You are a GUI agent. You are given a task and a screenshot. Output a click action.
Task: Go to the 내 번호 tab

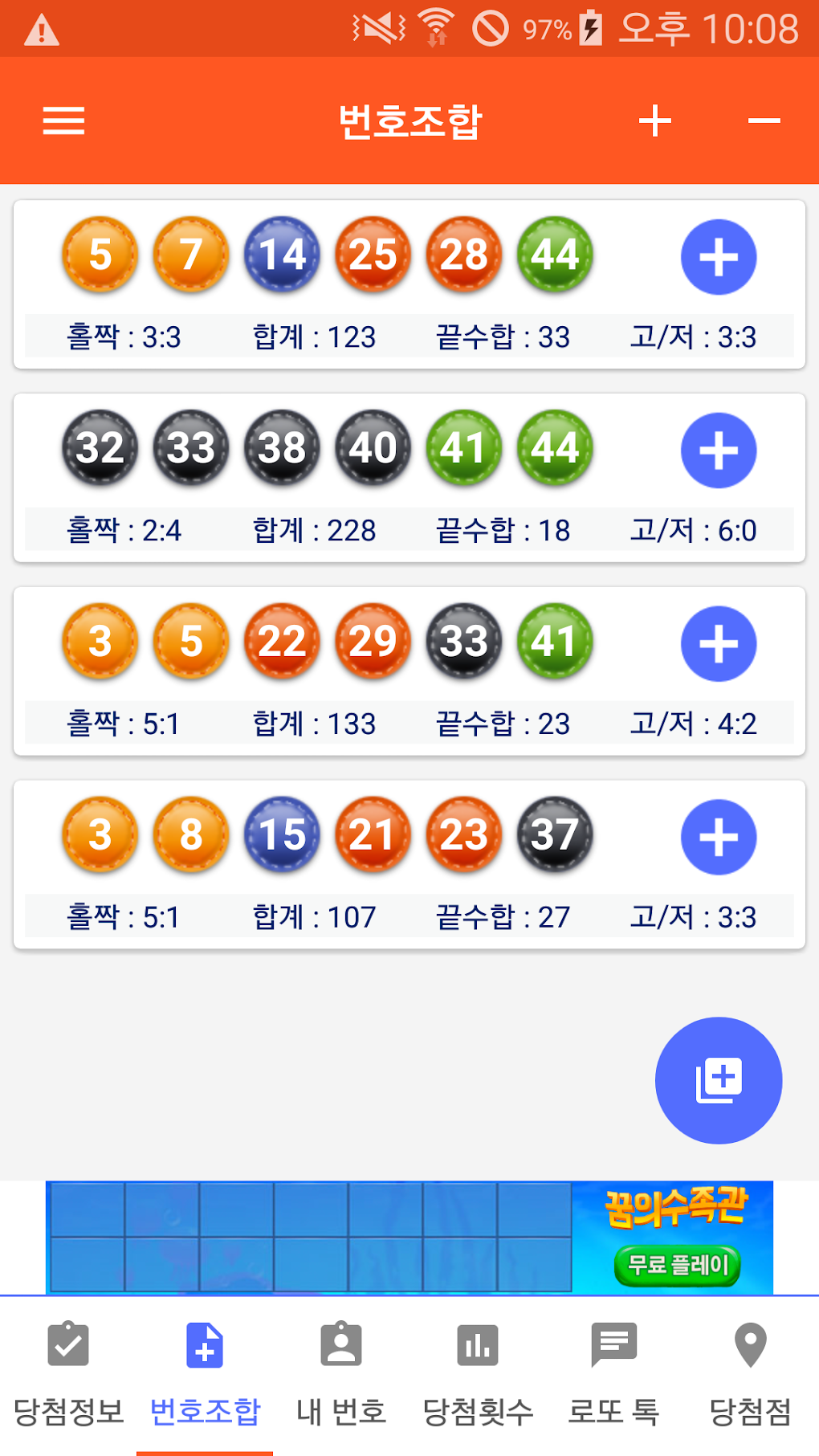341,1373
